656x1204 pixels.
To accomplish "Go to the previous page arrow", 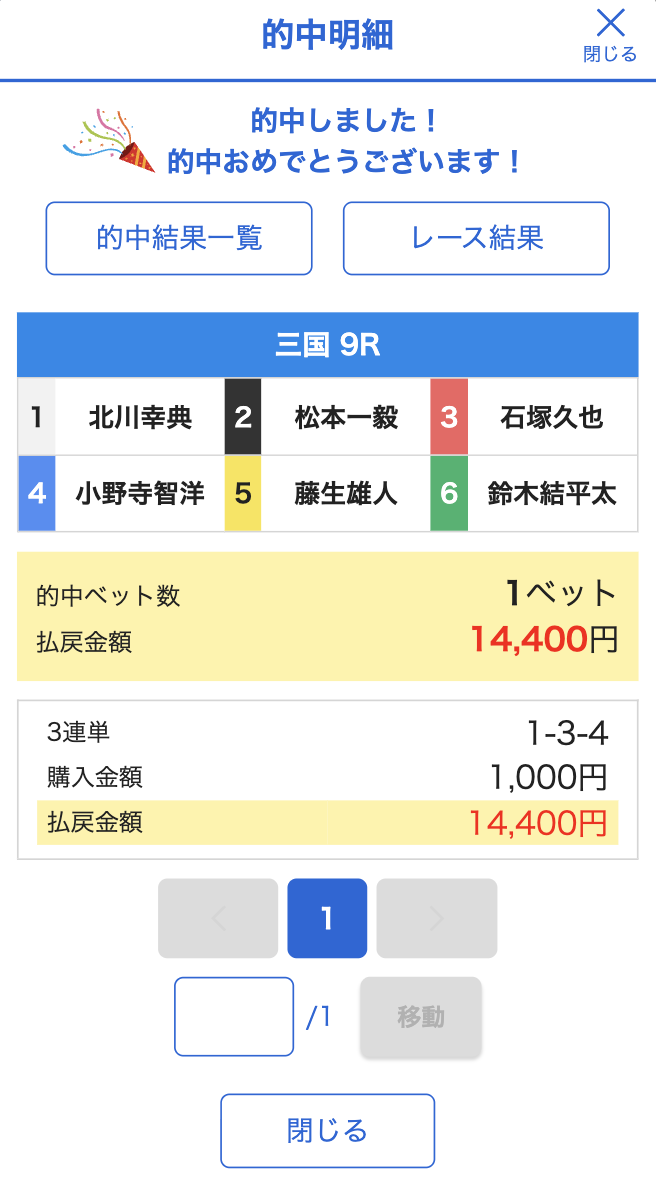I will pos(218,918).
